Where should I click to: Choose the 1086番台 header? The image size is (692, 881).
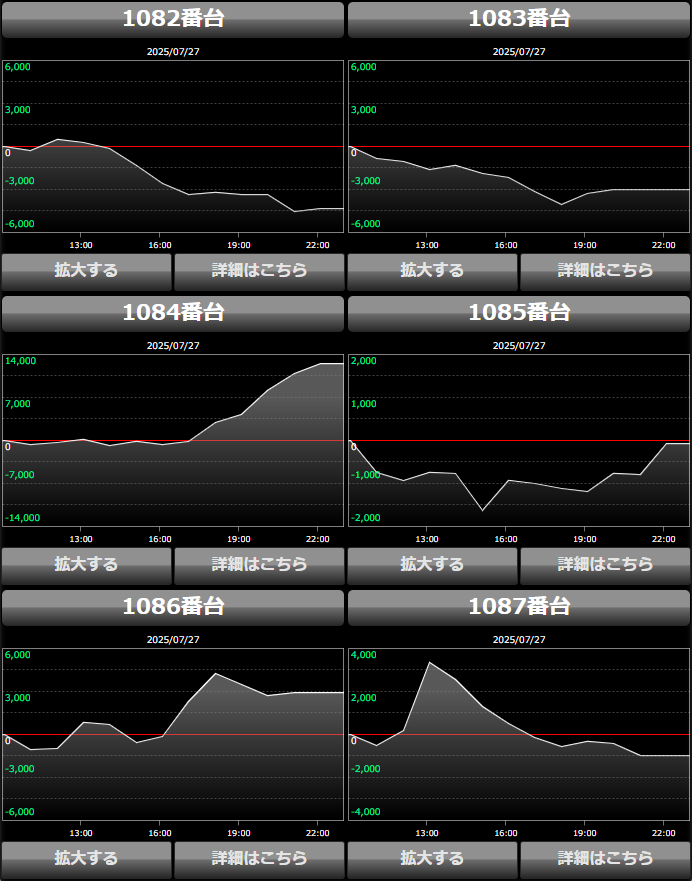pos(173,607)
